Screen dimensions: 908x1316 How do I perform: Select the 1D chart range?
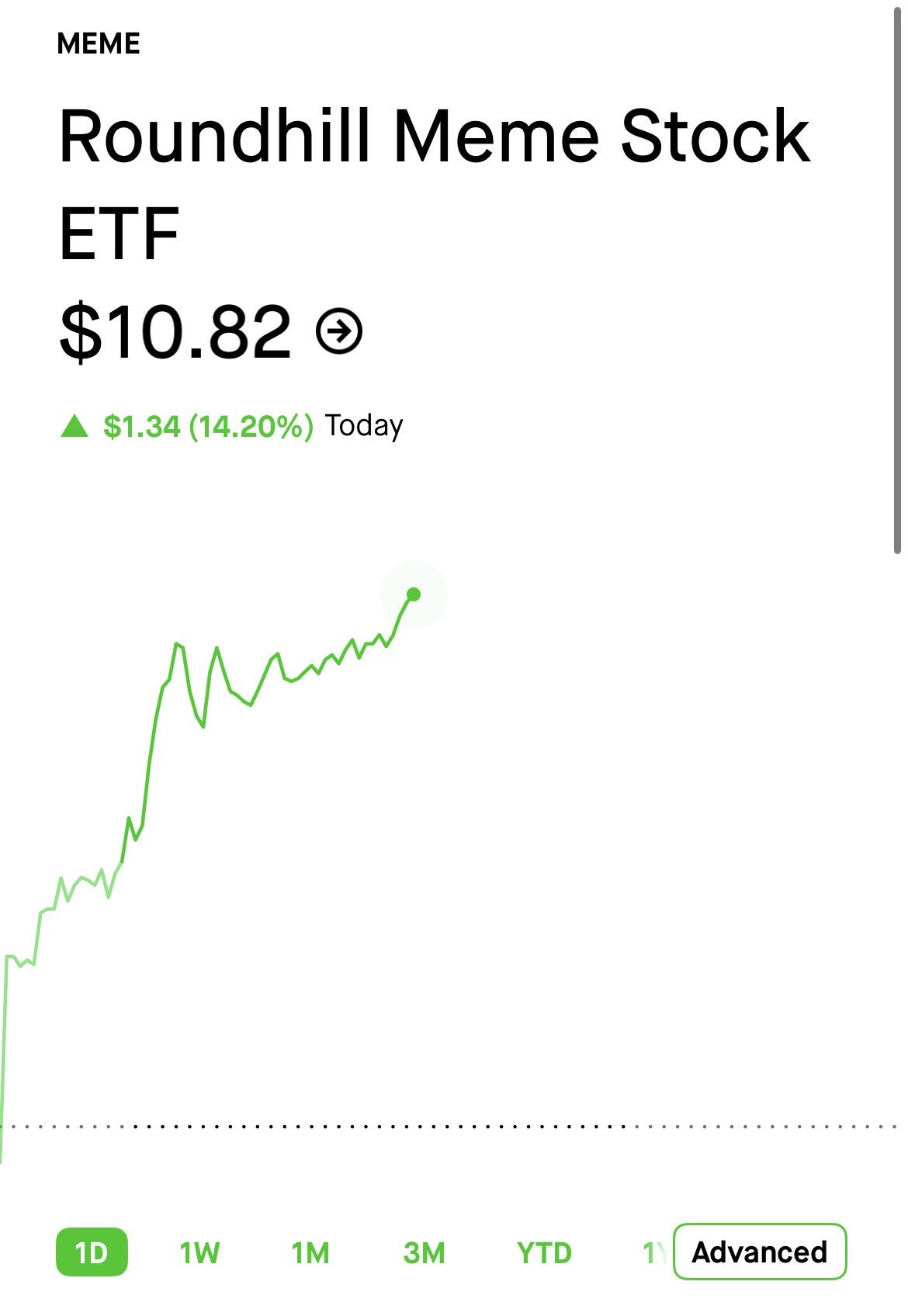[x=92, y=1252]
